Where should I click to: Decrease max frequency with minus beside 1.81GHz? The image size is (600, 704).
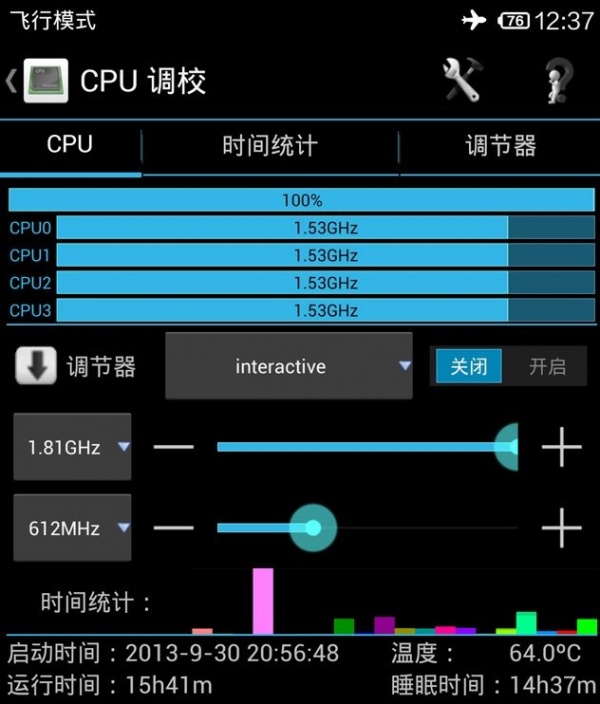pos(173,447)
